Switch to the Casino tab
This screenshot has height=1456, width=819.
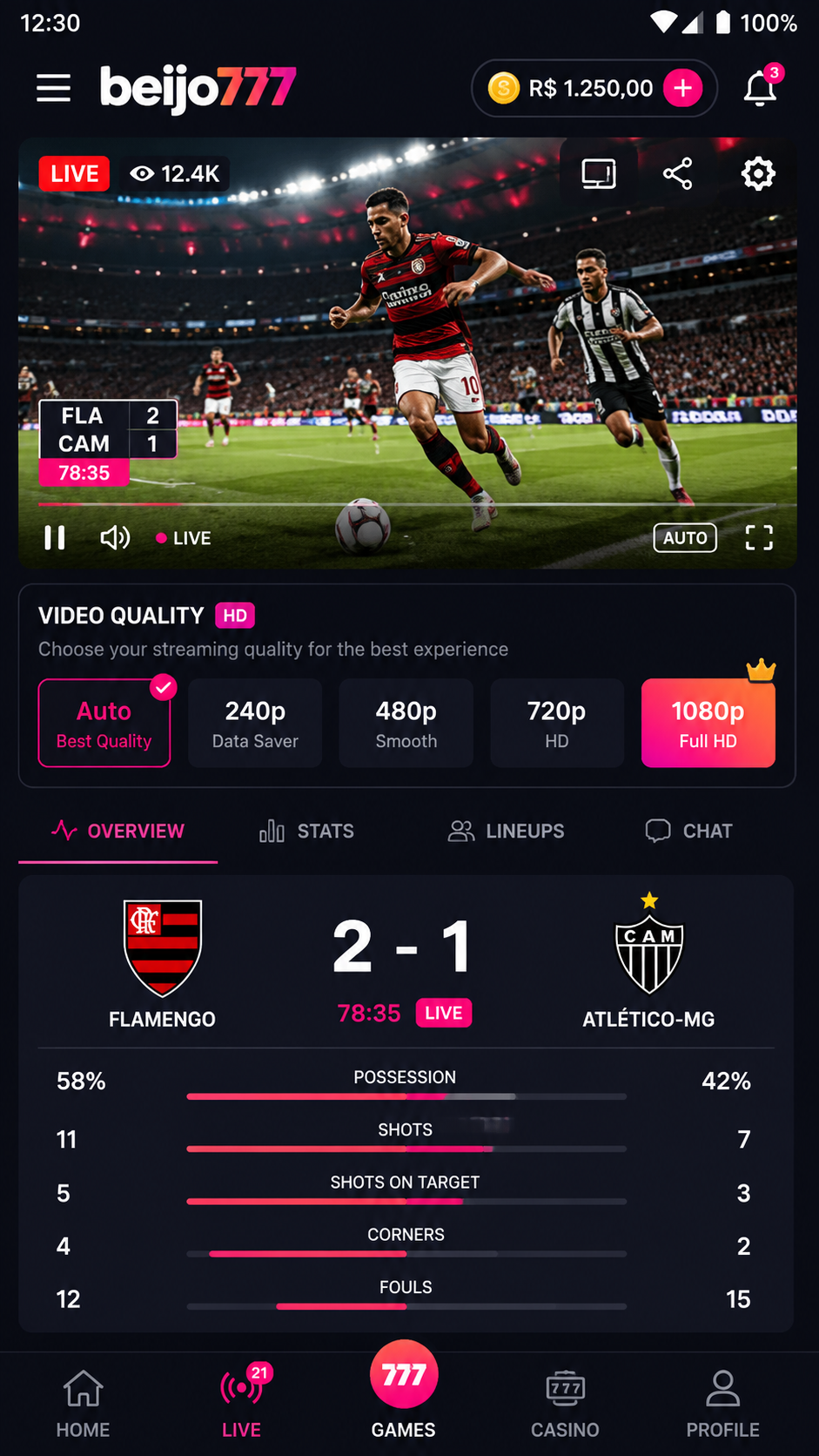pyautogui.click(x=566, y=1404)
